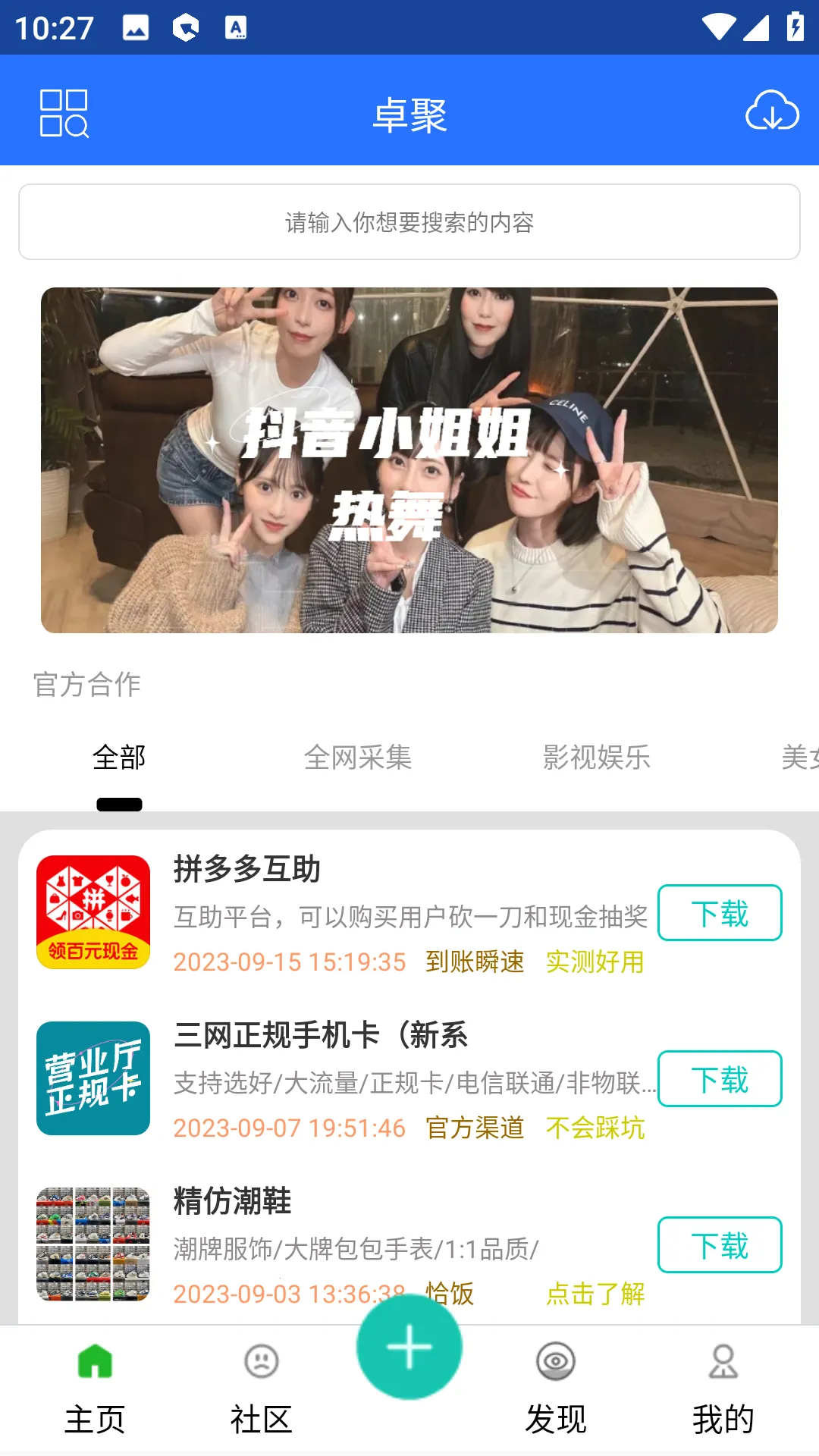Switch to the 全网采集 tab
Viewport: 819px width, 1456px height.
click(x=358, y=758)
